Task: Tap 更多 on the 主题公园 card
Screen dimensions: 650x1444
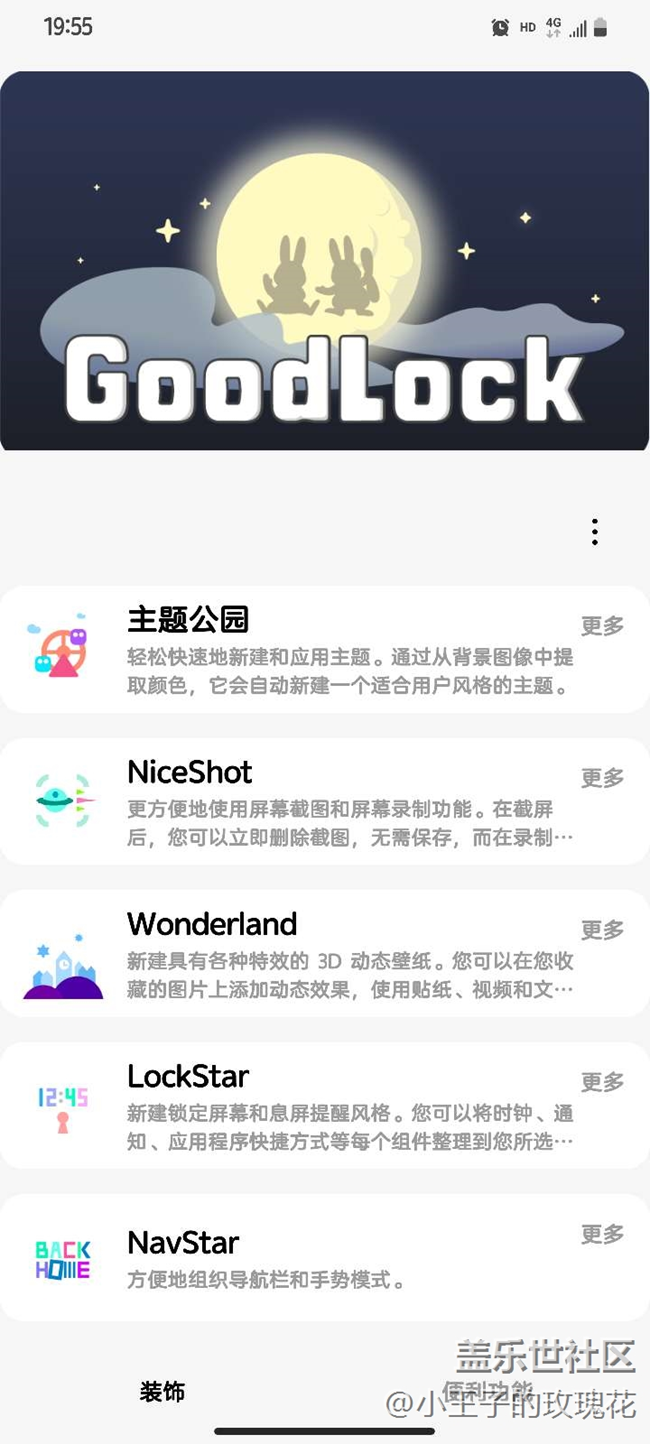Action: [602, 626]
